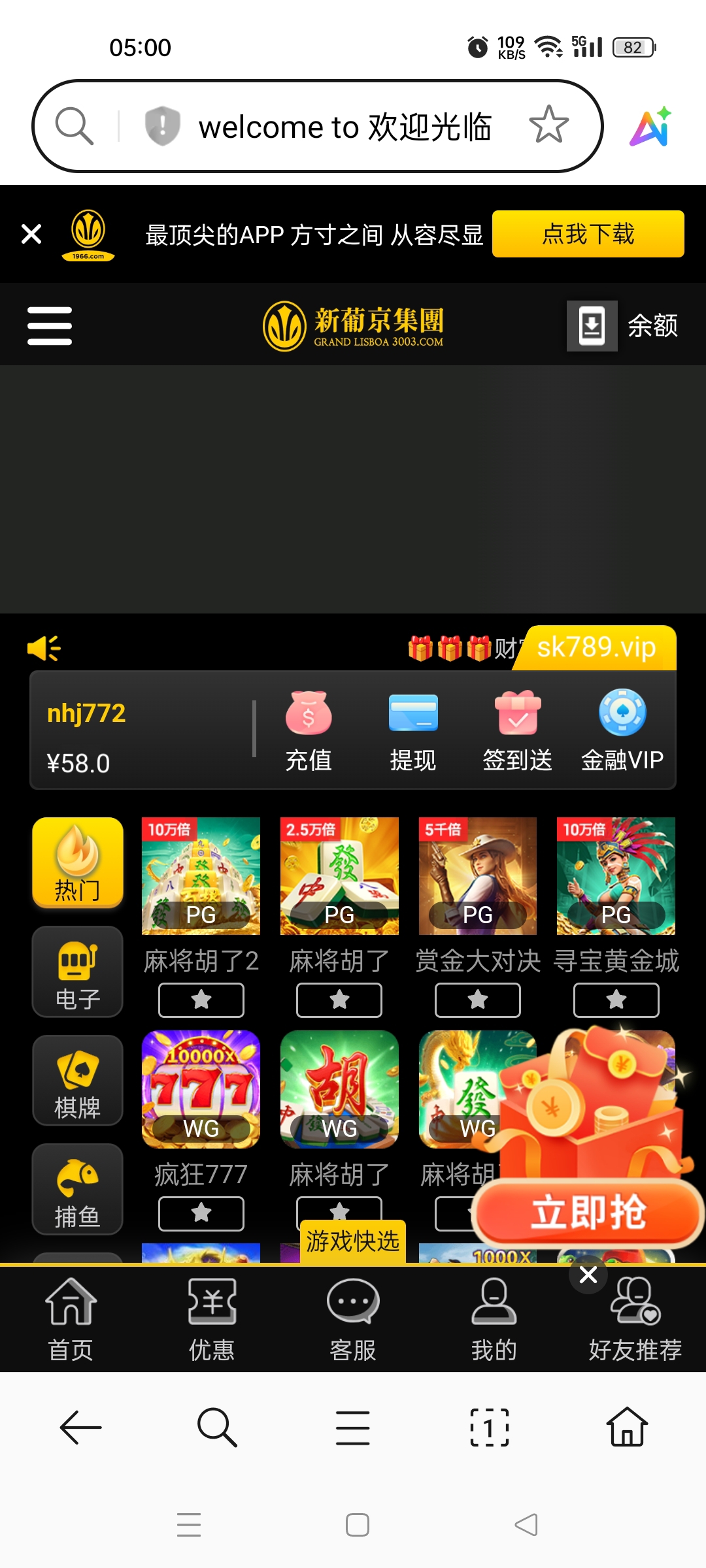Go back with the browser back arrow
This screenshot has width=706, height=1568.
pos(81,1428)
